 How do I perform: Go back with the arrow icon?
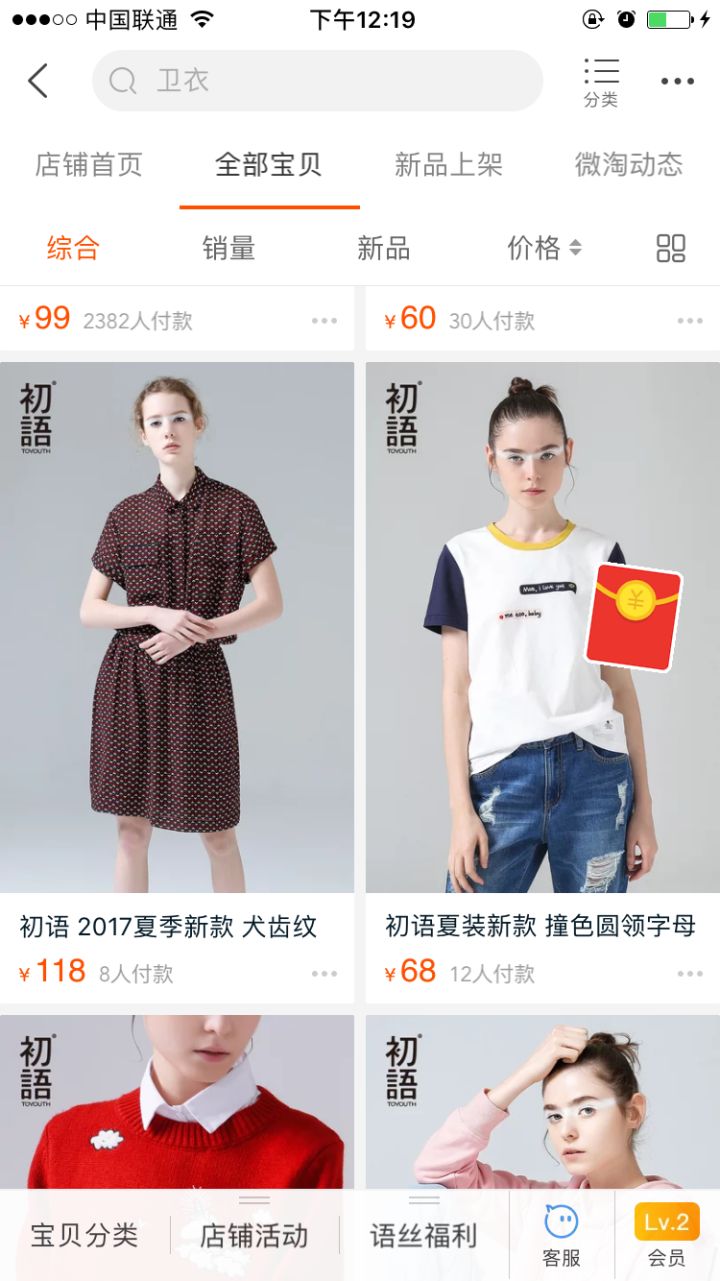pyautogui.click(x=38, y=81)
